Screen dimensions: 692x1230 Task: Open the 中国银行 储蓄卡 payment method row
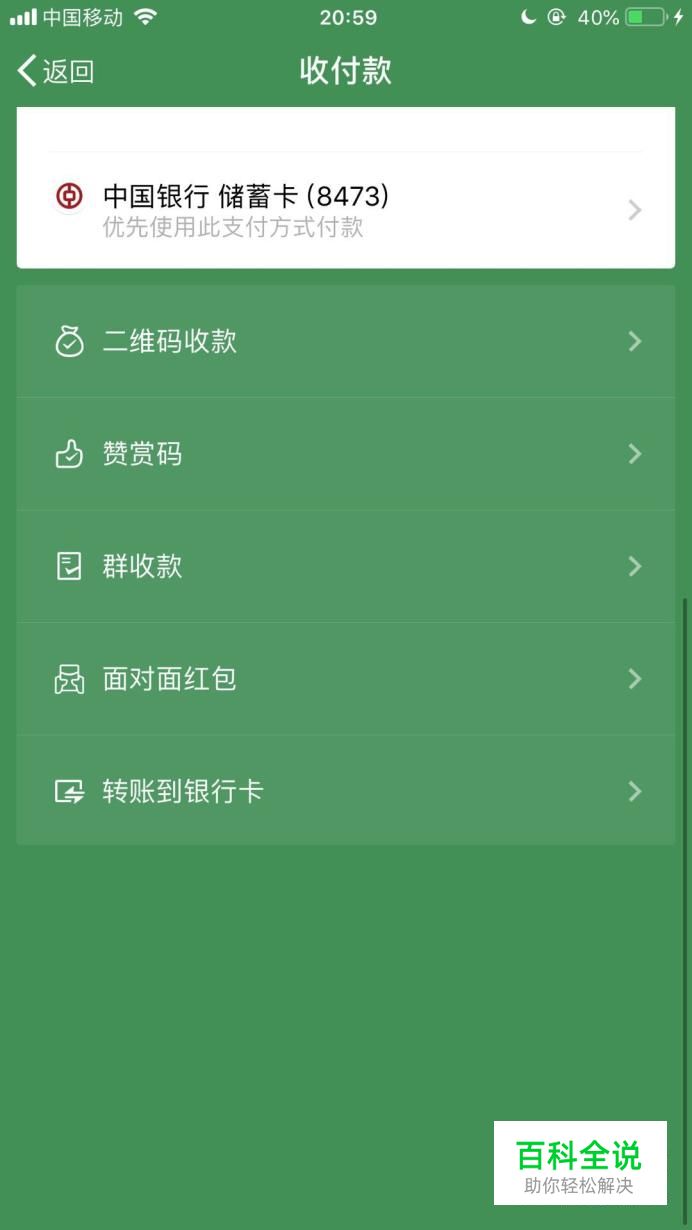[346, 210]
